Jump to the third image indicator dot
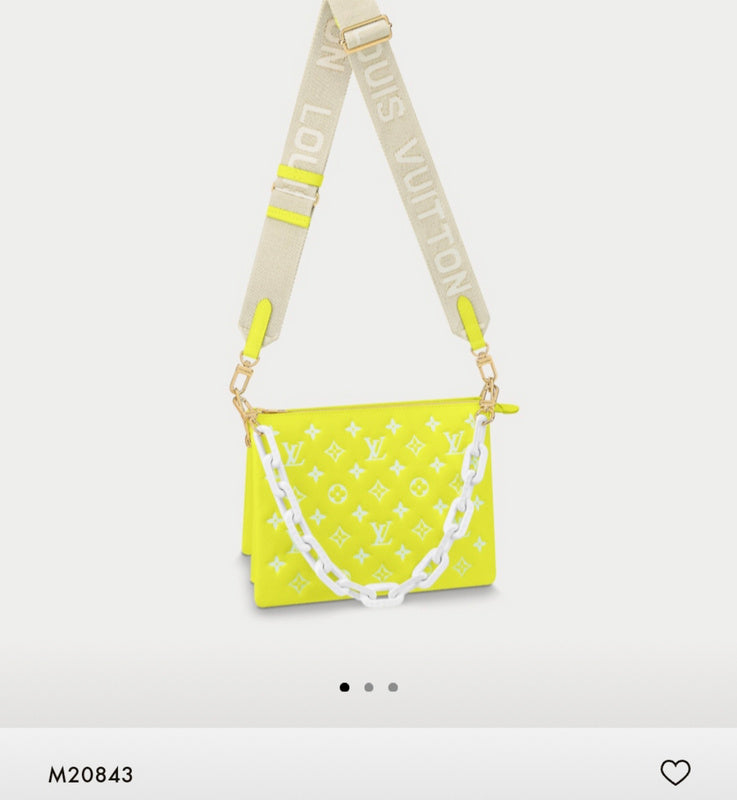This screenshot has height=800, width=737. coord(393,687)
